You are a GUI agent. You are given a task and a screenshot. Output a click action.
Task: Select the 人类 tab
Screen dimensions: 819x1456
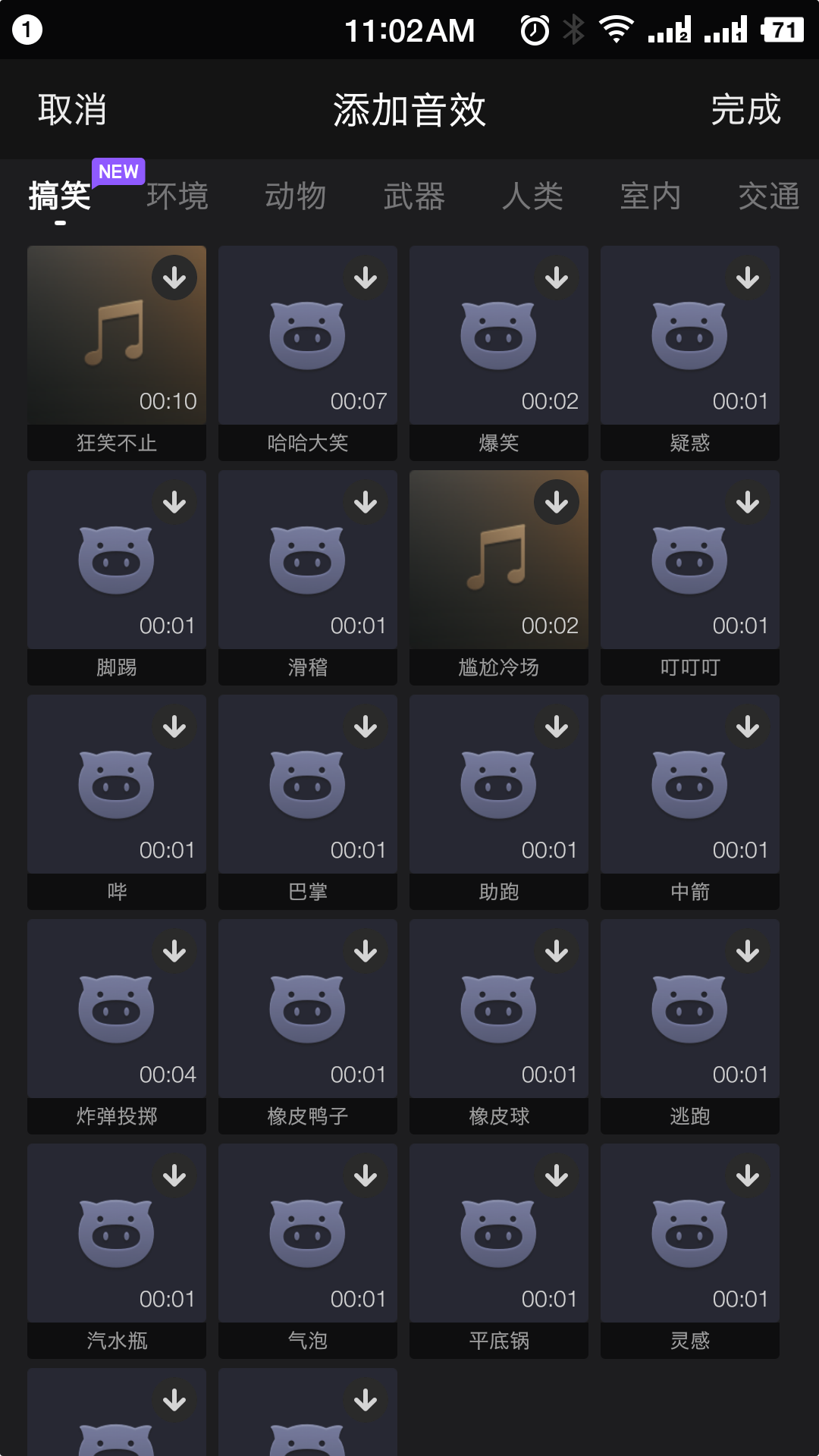point(532,196)
